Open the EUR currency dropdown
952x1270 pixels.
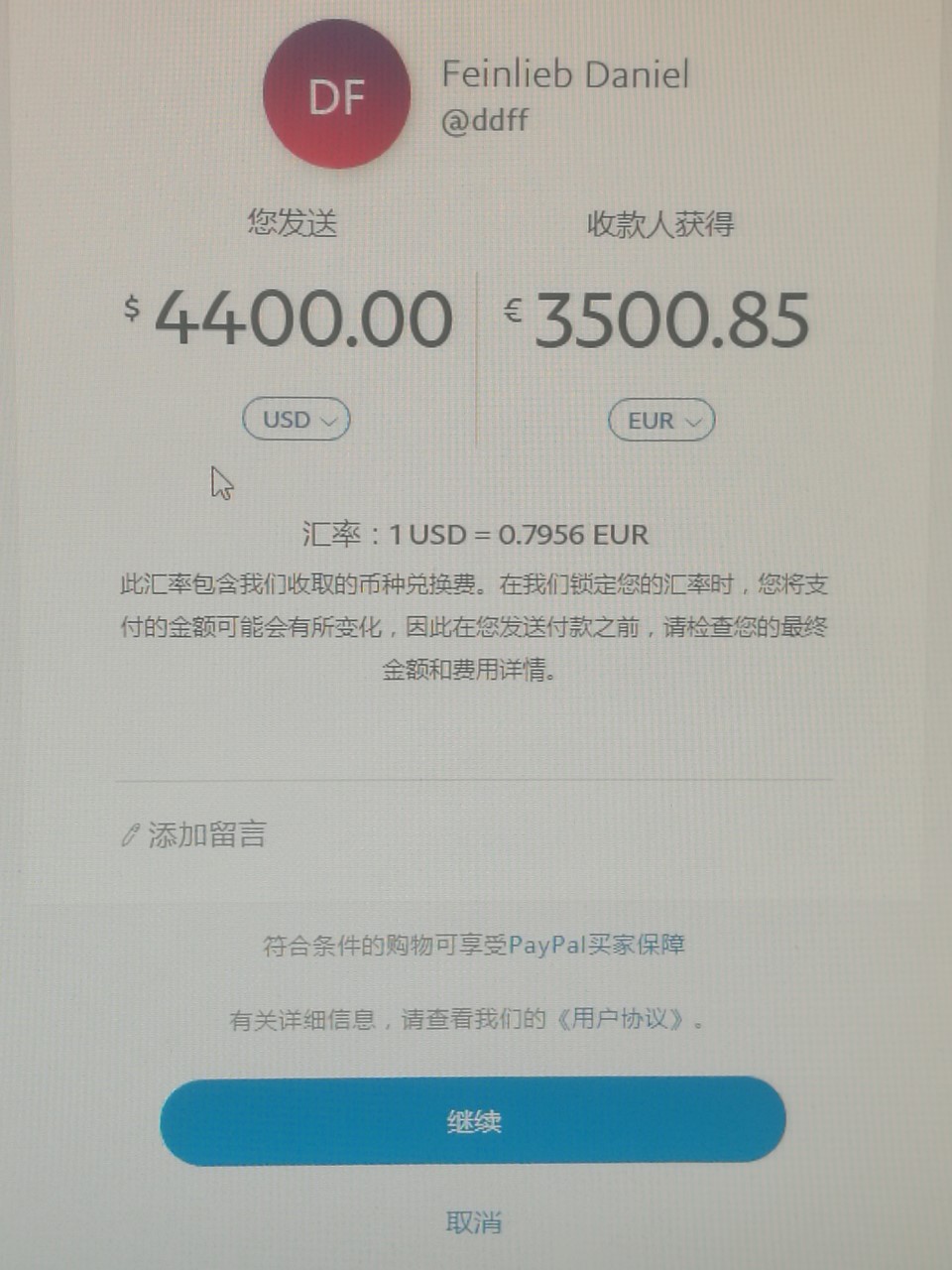tap(660, 421)
